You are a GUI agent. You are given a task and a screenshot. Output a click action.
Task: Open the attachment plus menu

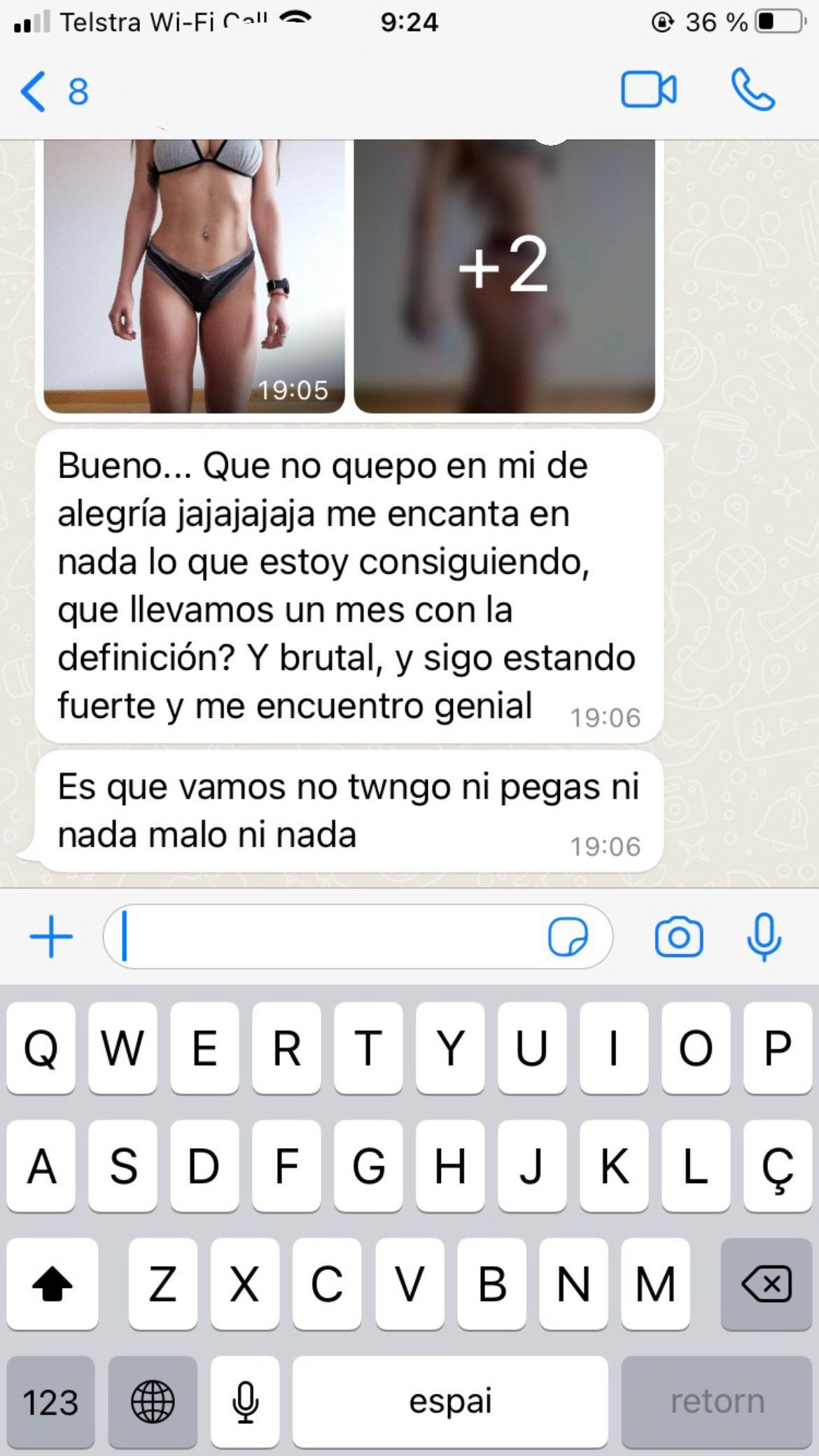(51, 937)
